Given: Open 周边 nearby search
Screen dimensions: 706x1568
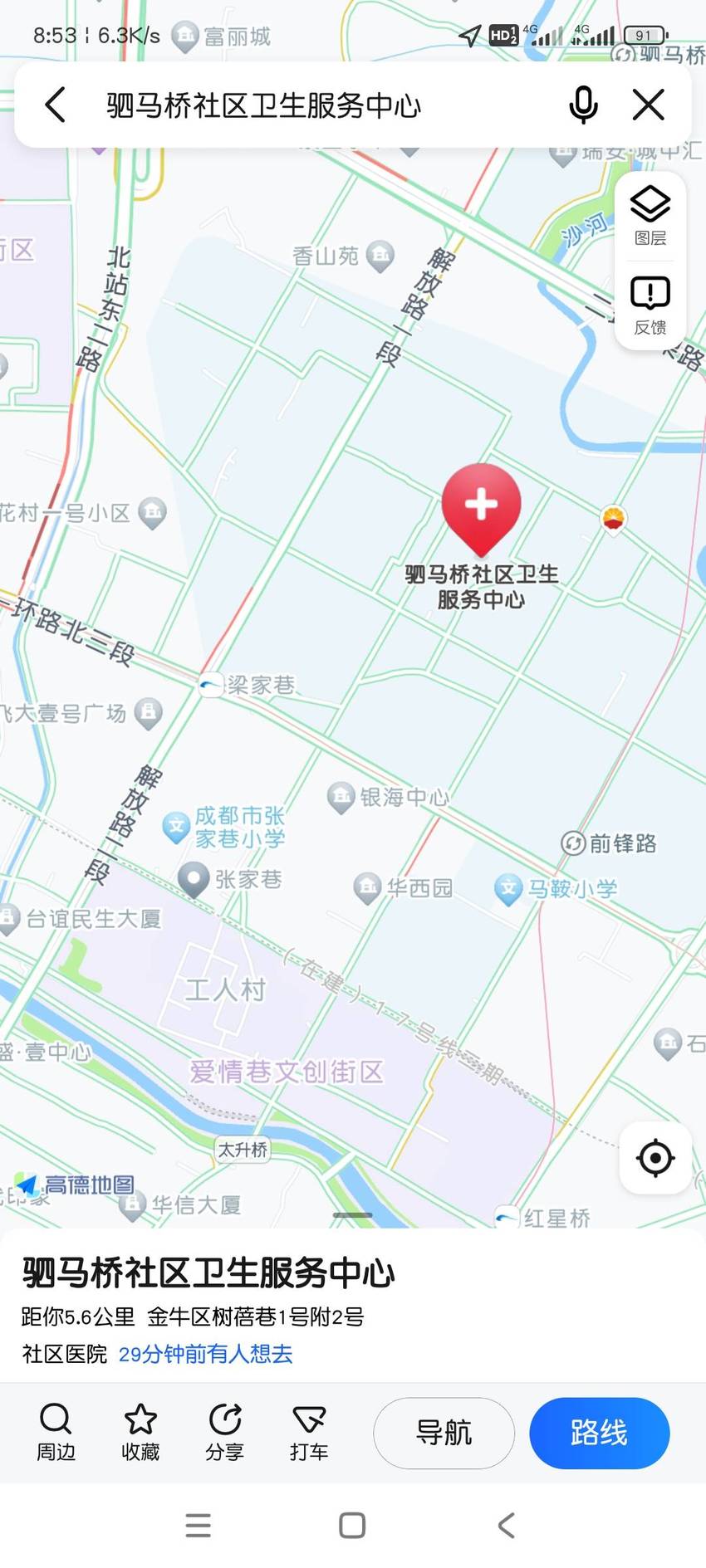Looking at the screenshot, I should click(56, 1432).
